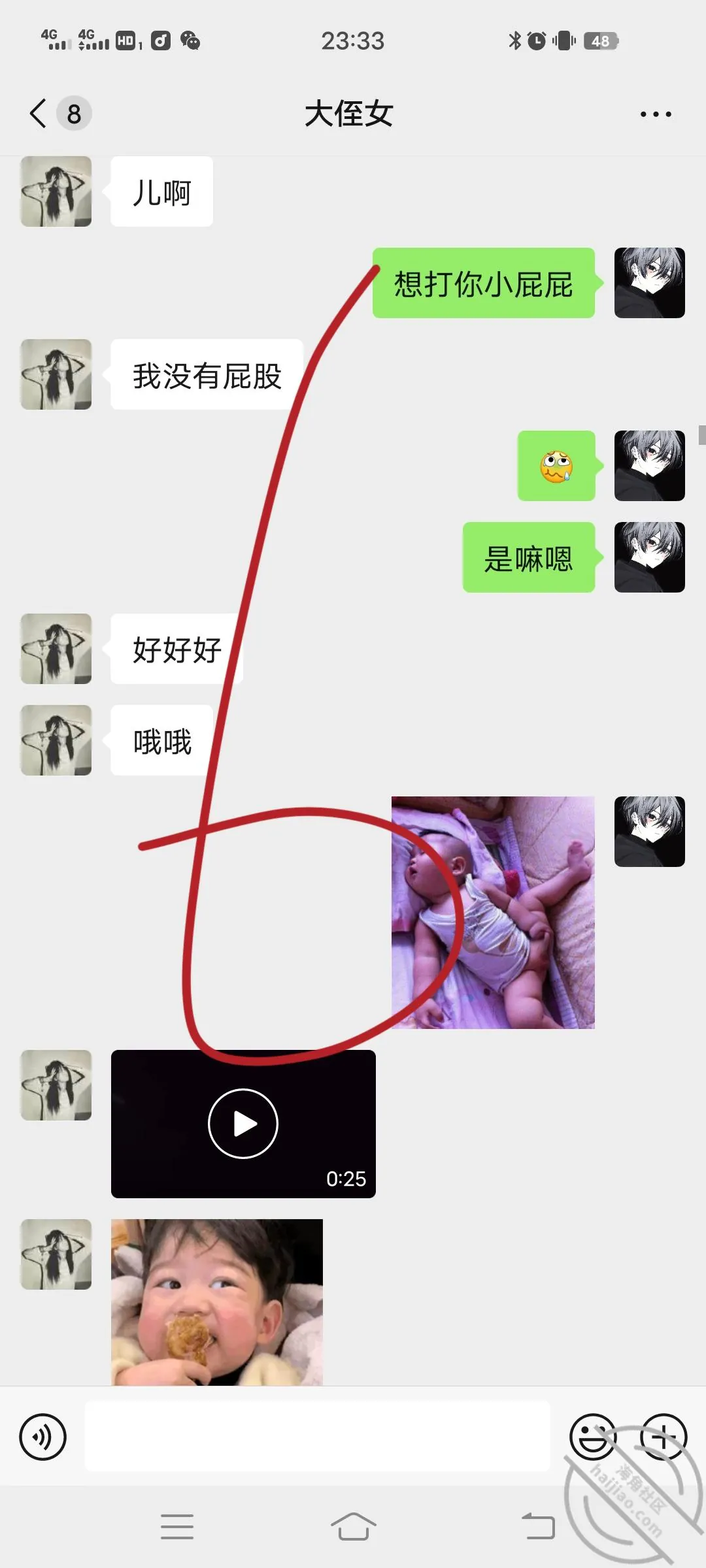Open the photo message sent from my side
Image resolution: width=706 pixels, height=1568 pixels.
click(493, 913)
